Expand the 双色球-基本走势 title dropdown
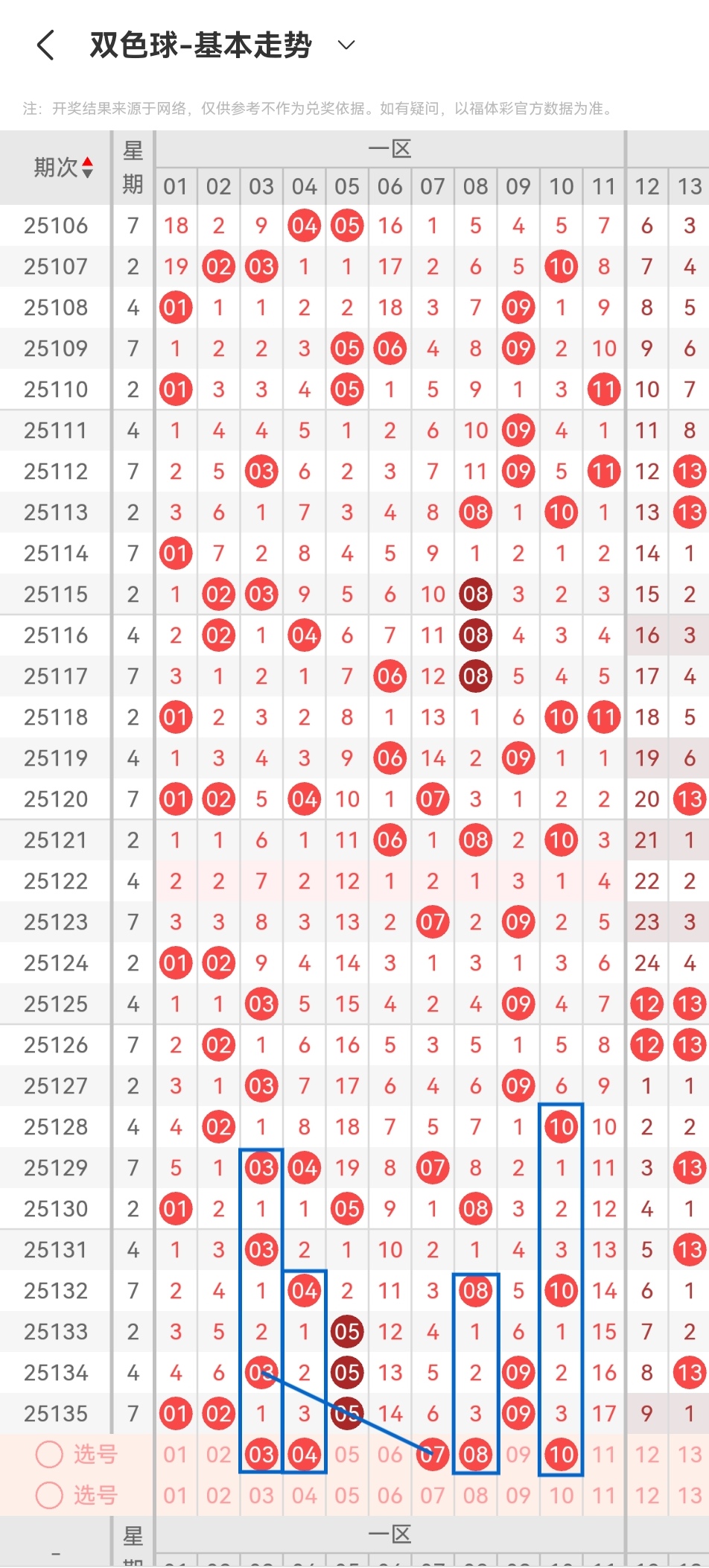This screenshot has height=1568, width=709. click(x=345, y=46)
